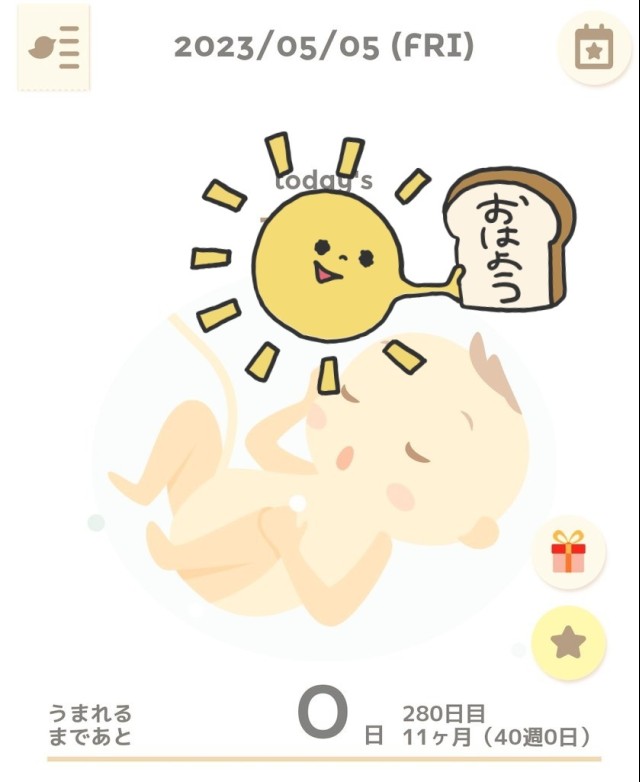Tap the gift box button
This screenshot has width=640, height=782.
568,552
